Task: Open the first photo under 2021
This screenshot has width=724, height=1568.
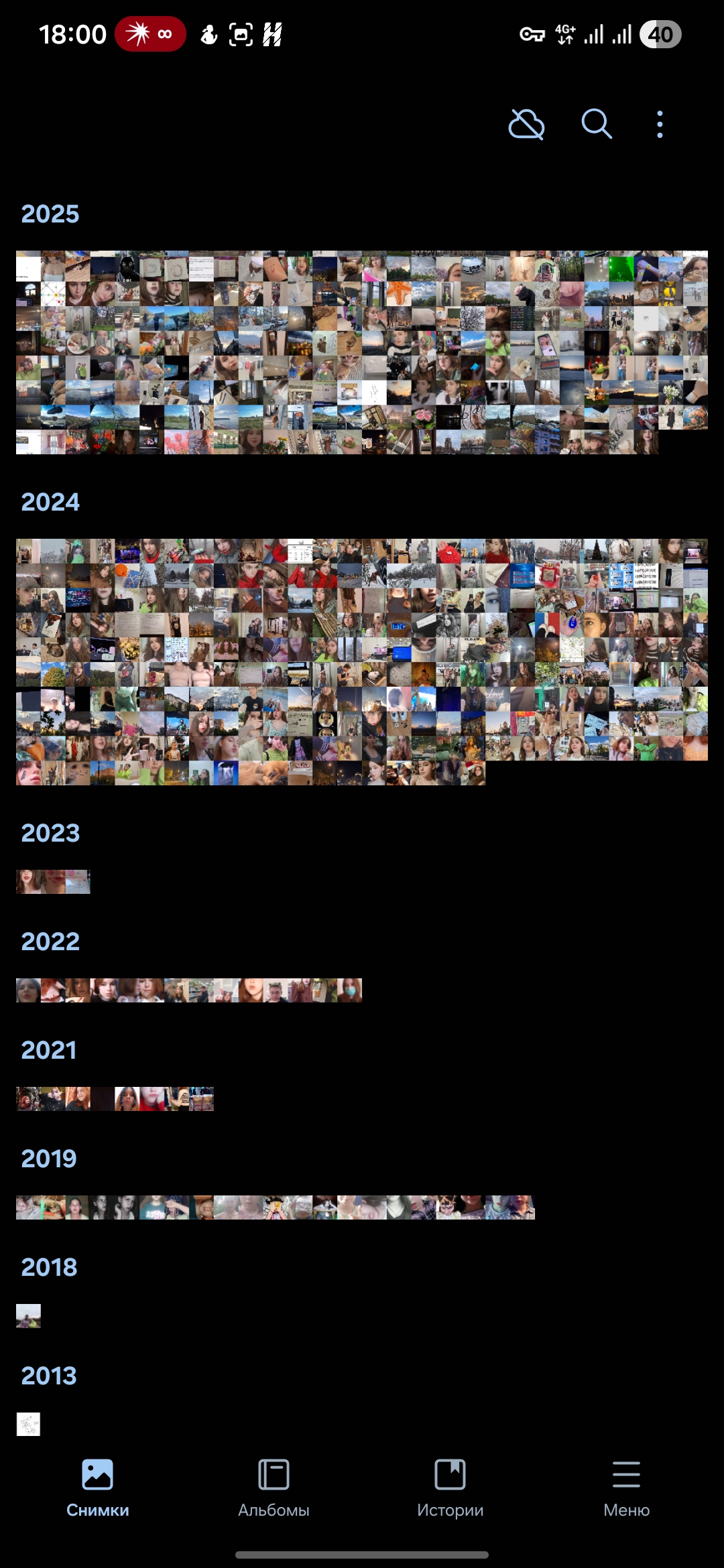Action: tap(28, 1099)
